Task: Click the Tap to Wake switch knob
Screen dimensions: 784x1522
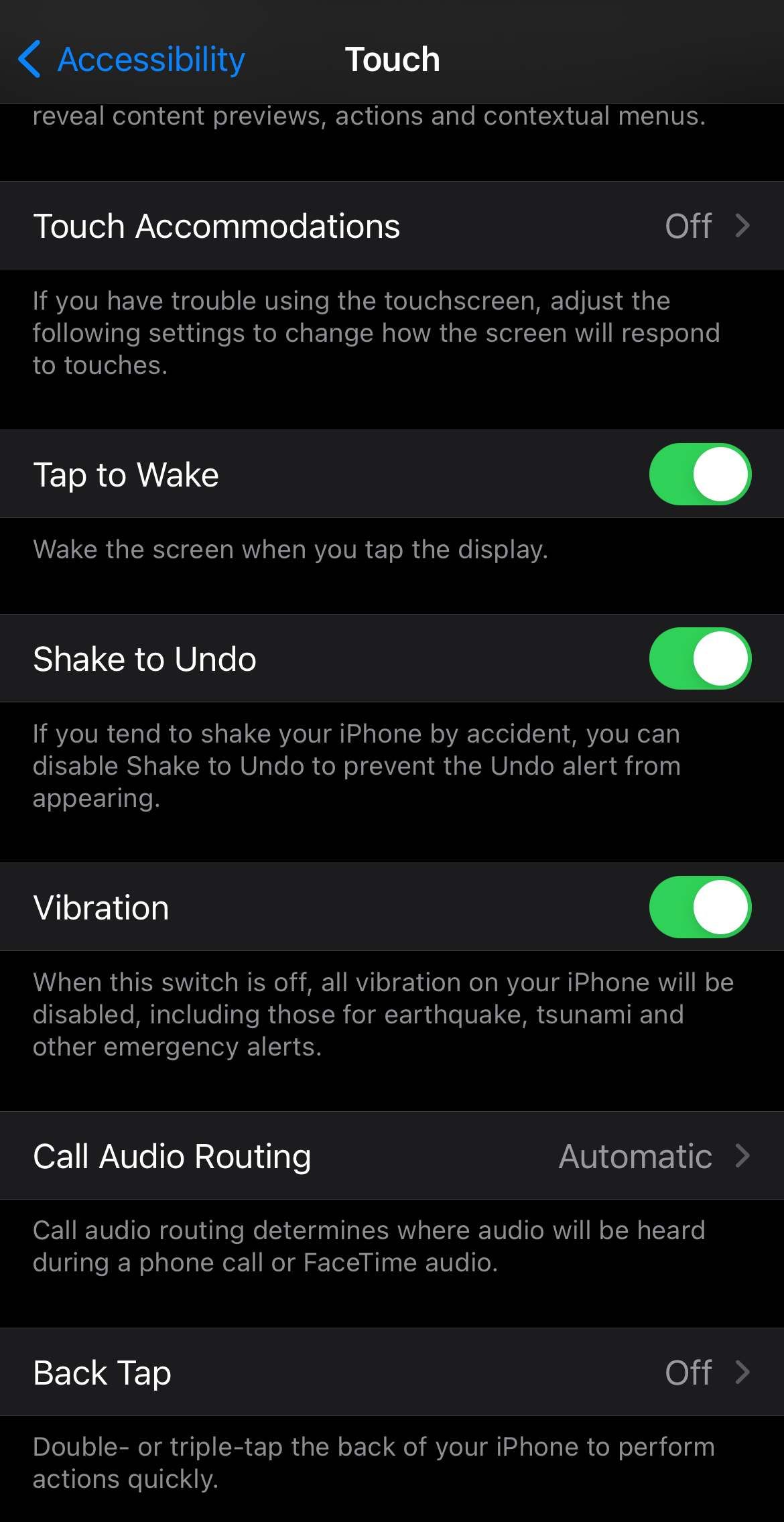Action: [x=719, y=474]
